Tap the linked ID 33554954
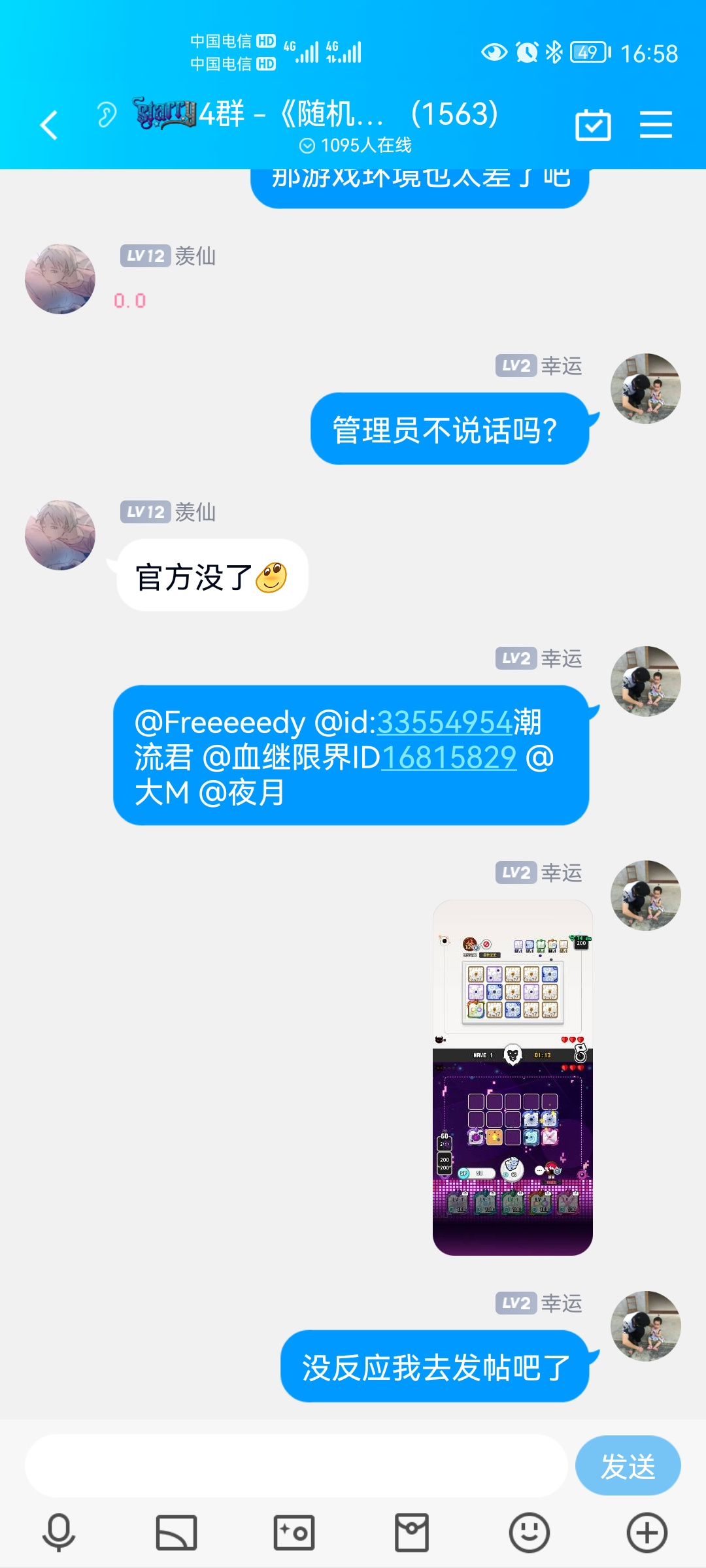The image size is (706, 1568). (445, 723)
